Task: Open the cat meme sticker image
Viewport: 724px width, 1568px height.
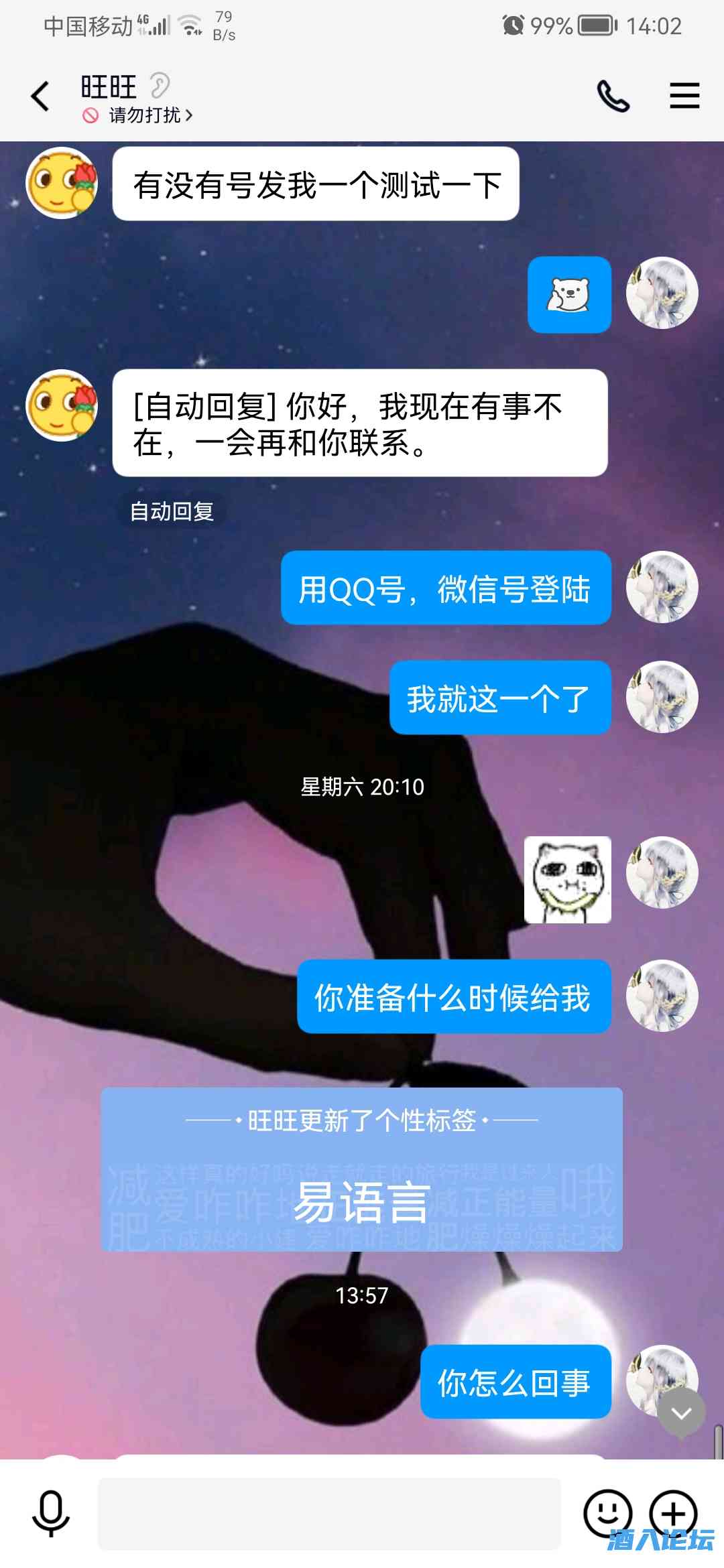Action: 567,879
